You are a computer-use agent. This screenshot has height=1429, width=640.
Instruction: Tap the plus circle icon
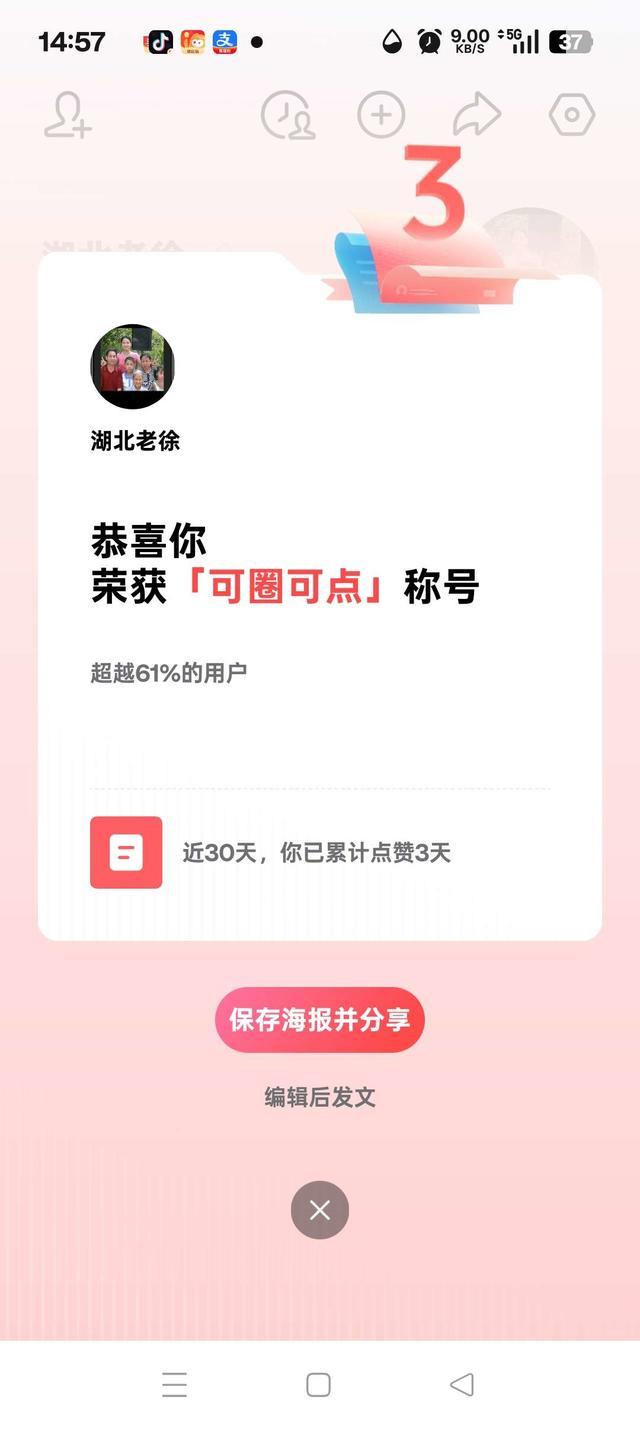coord(381,115)
